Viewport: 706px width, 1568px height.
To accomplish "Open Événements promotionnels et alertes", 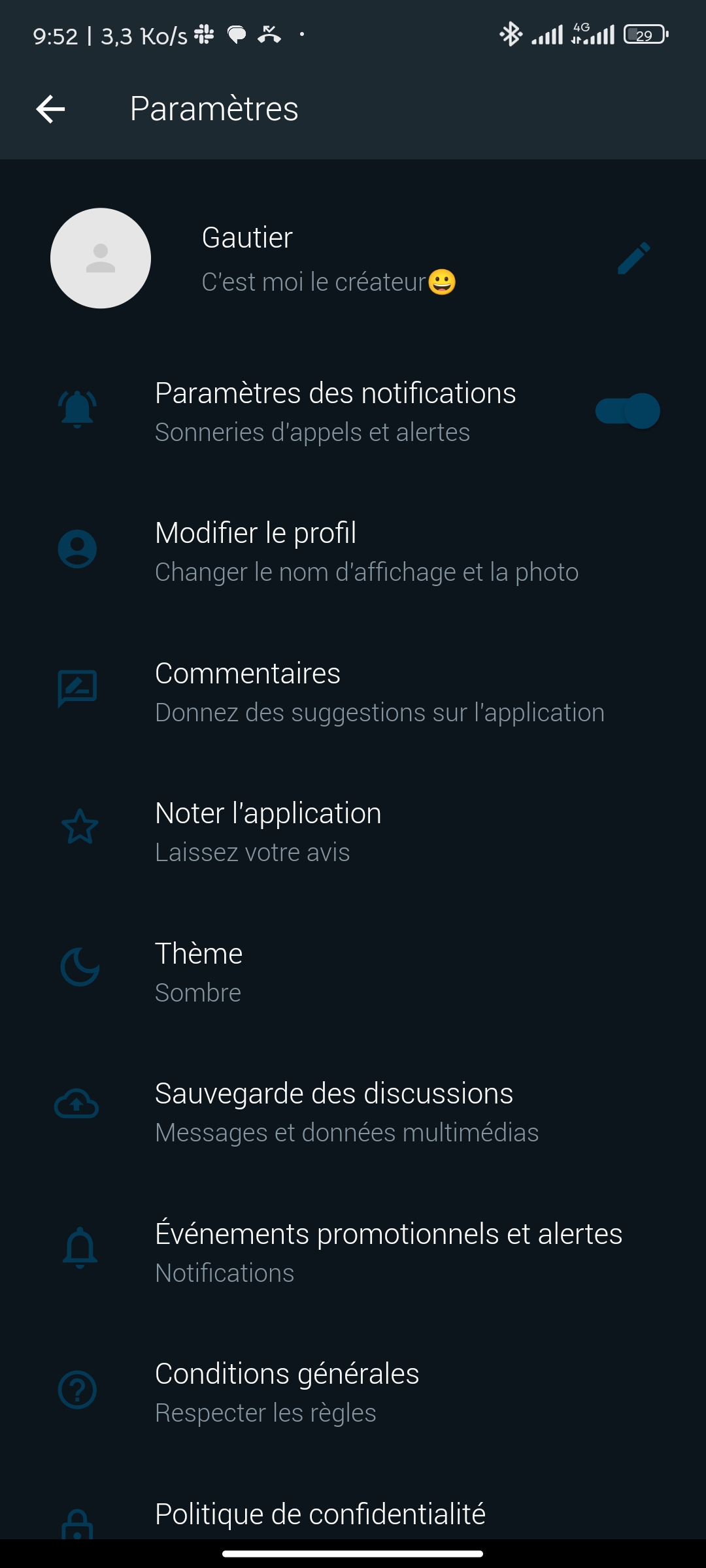I will (353, 1252).
